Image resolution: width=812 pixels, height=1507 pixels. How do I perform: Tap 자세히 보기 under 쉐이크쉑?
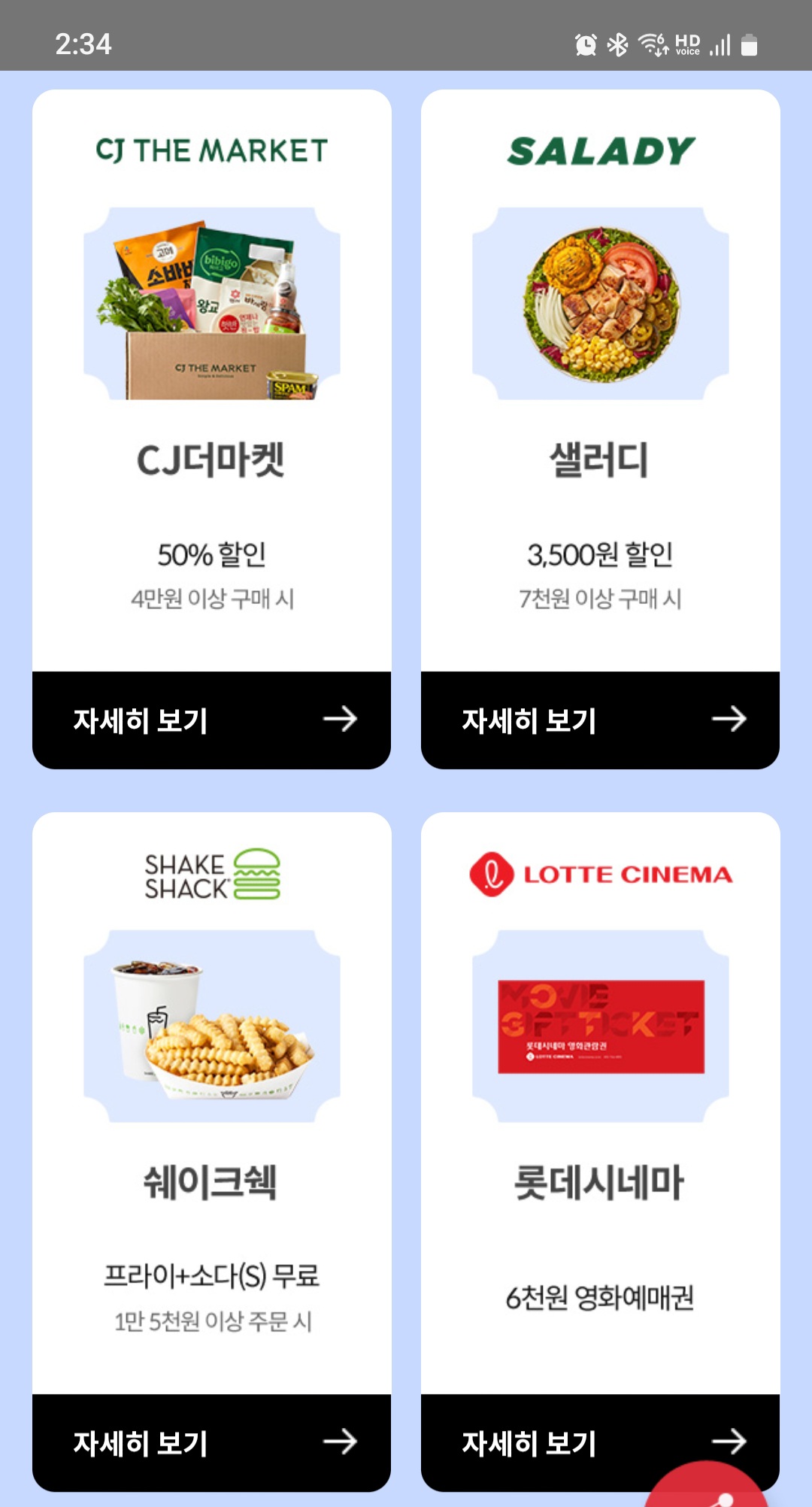tap(211, 1442)
